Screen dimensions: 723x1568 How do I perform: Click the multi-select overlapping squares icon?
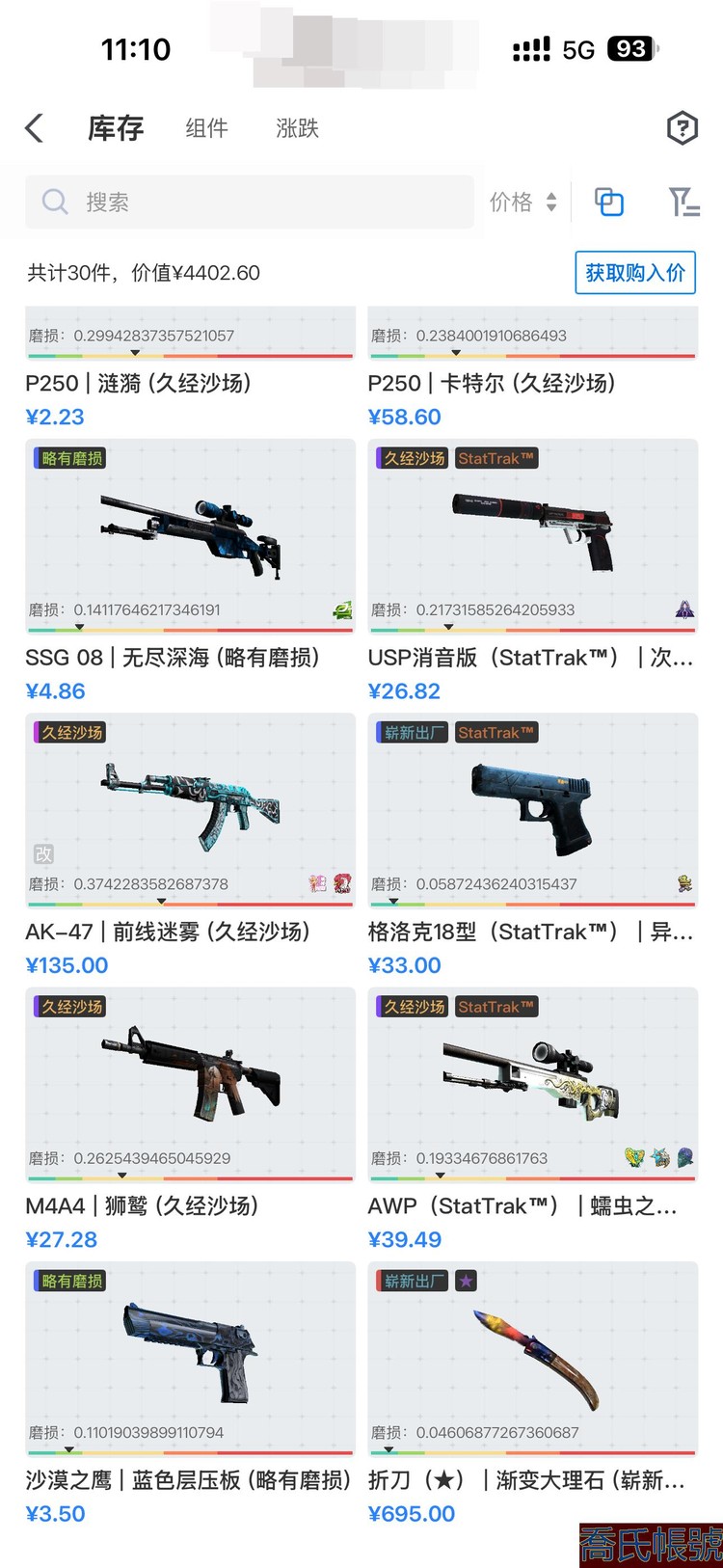608,202
